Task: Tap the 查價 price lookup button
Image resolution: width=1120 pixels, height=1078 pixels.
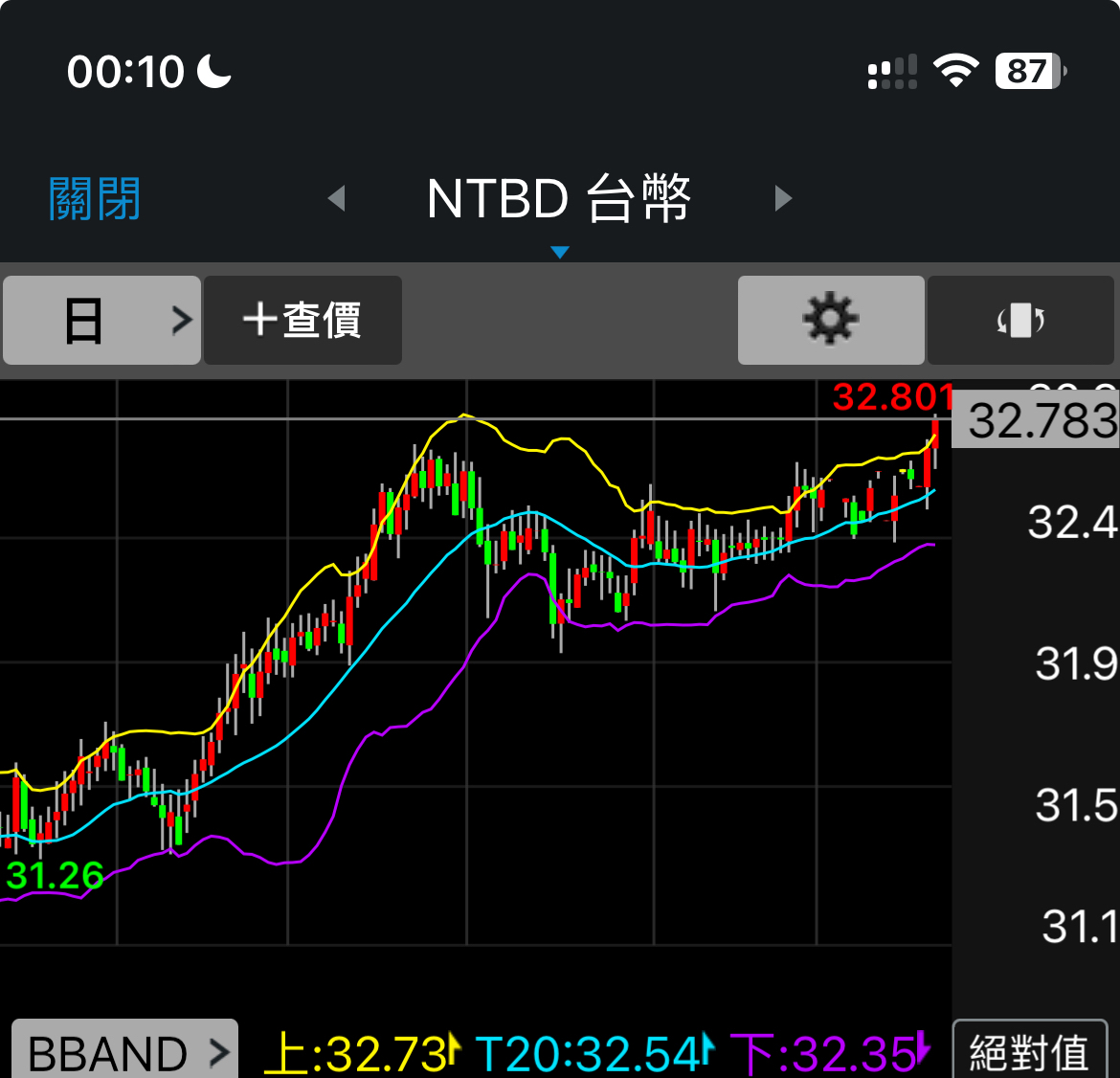Action: pyautogui.click(x=302, y=320)
